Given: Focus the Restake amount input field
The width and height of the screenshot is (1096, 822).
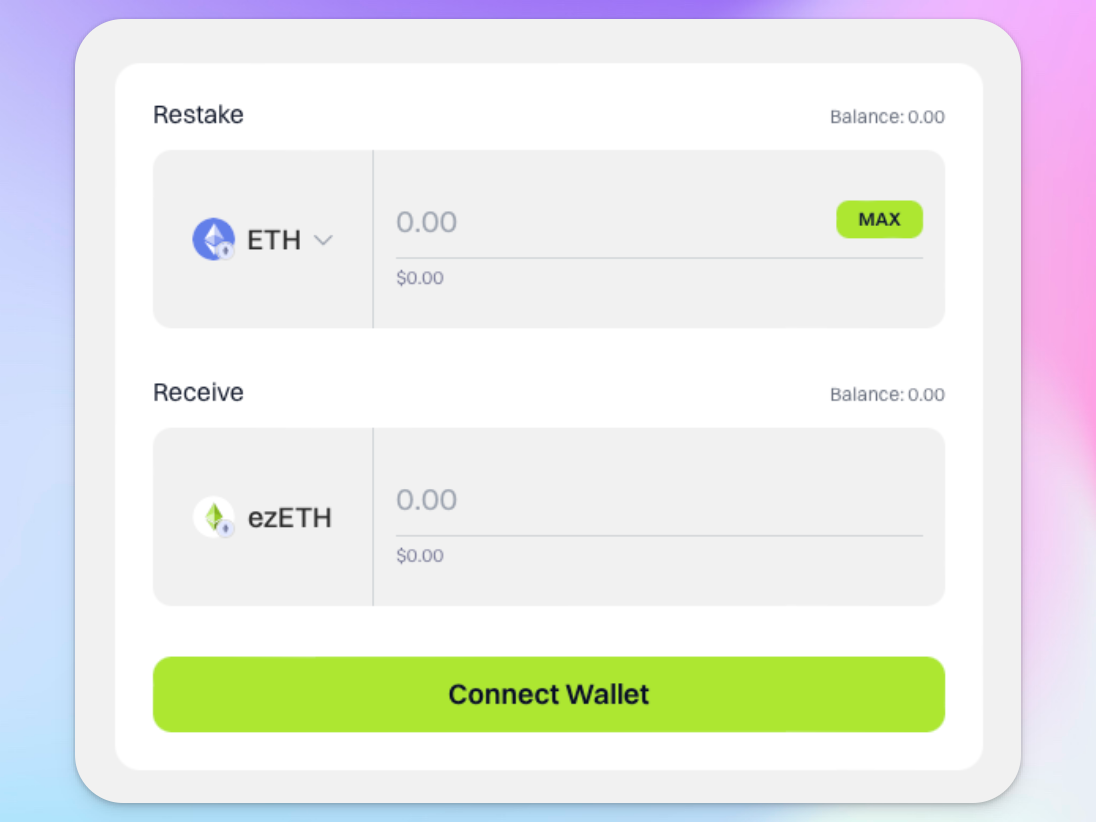Looking at the screenshot, I should (600, 222).
